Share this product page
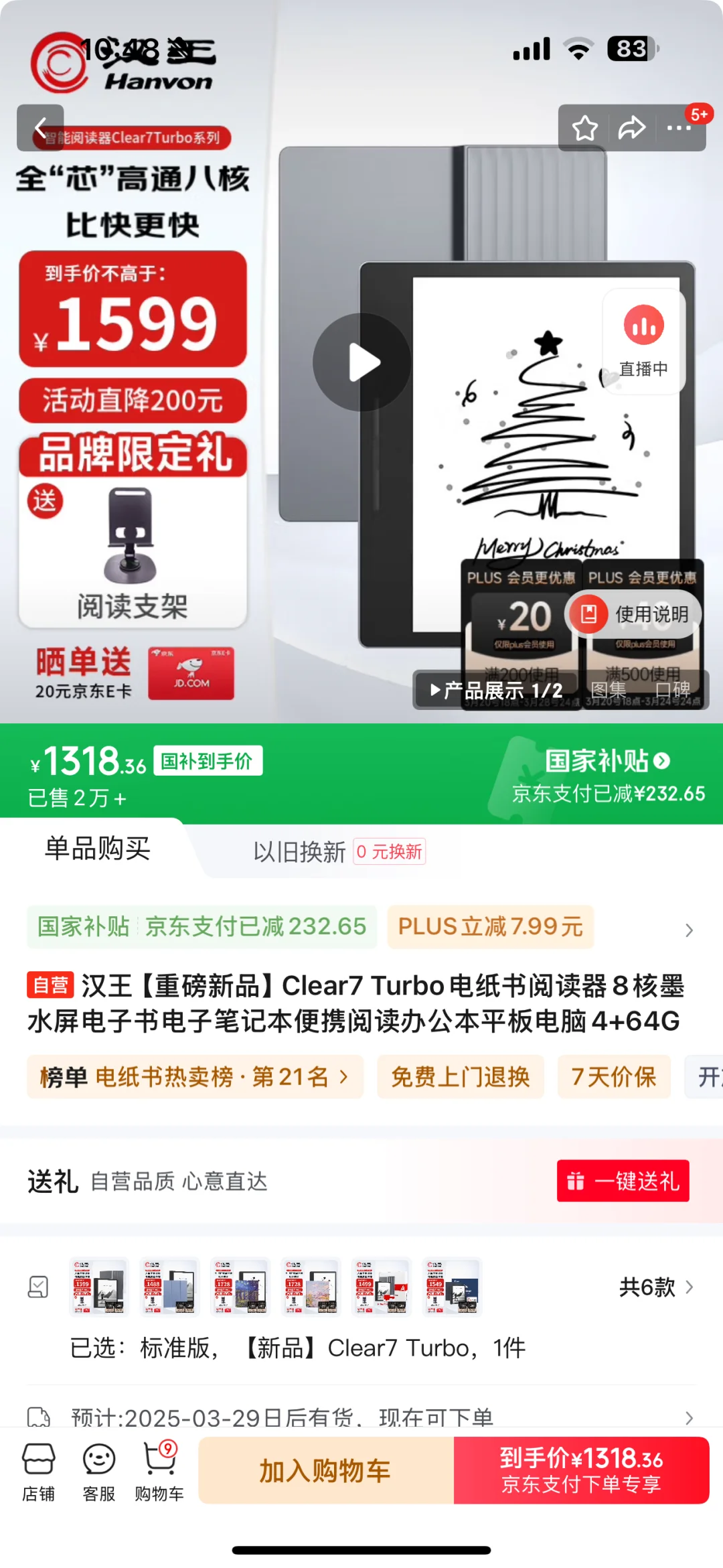This screenshot has width=723, height=1568. [631, 128]
